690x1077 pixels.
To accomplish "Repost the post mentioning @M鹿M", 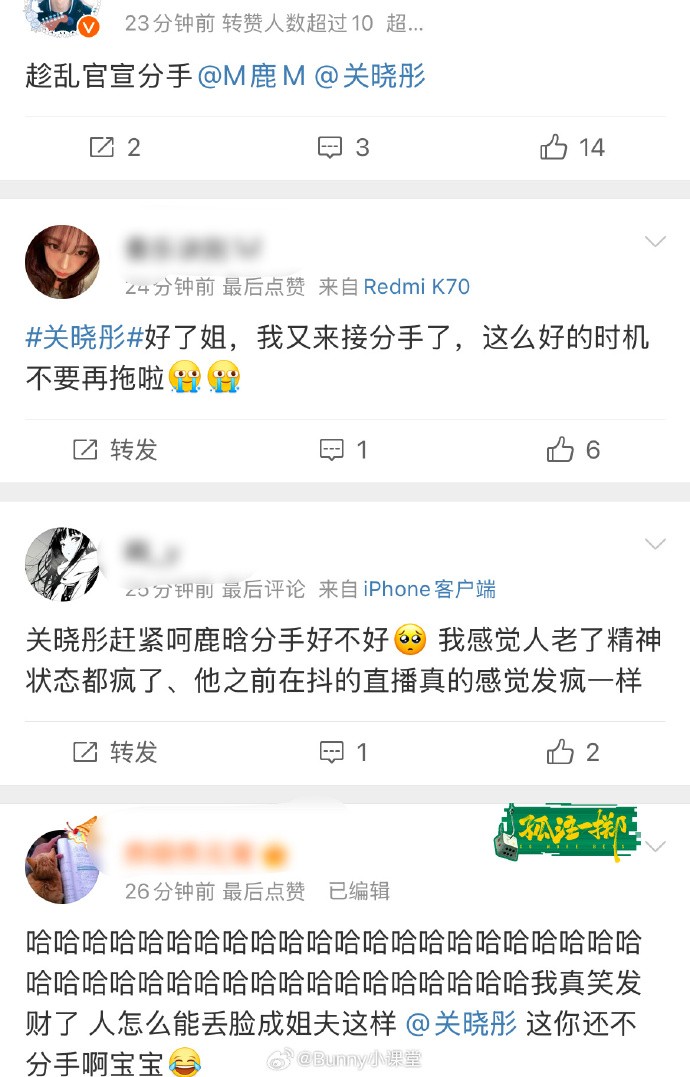I will pyautogui.click(x=114, y=148).
